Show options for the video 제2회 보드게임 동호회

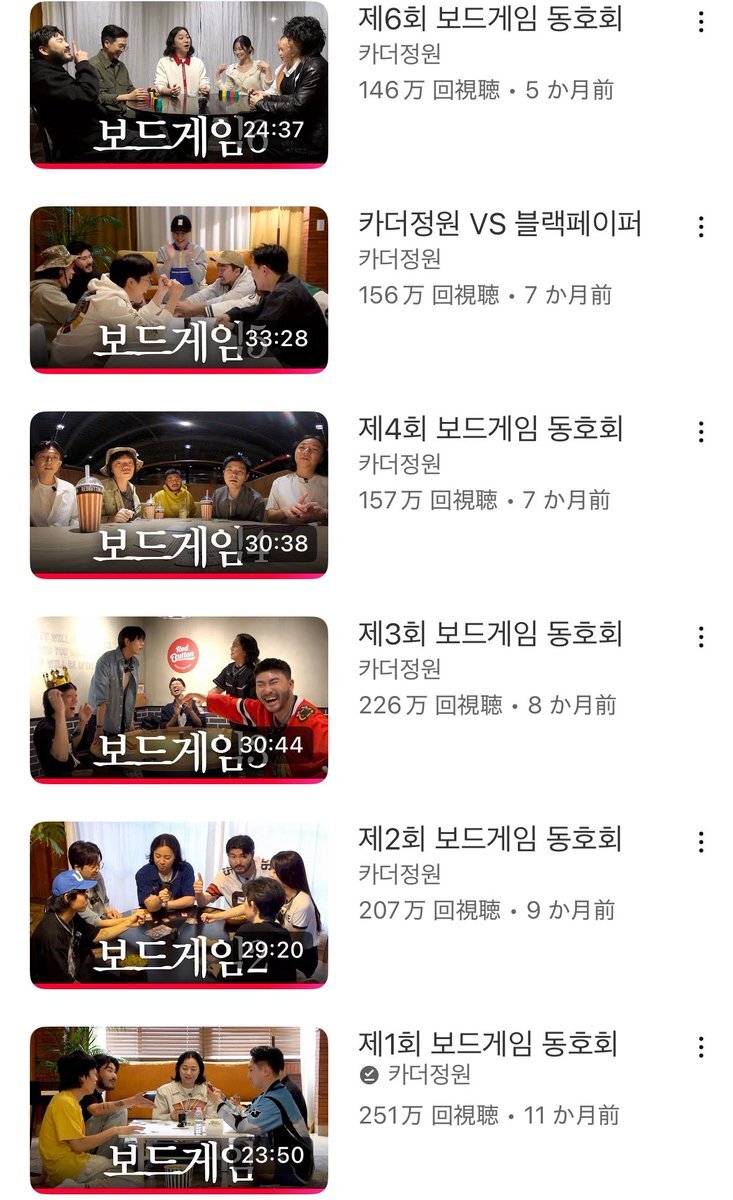click(701, 841)
